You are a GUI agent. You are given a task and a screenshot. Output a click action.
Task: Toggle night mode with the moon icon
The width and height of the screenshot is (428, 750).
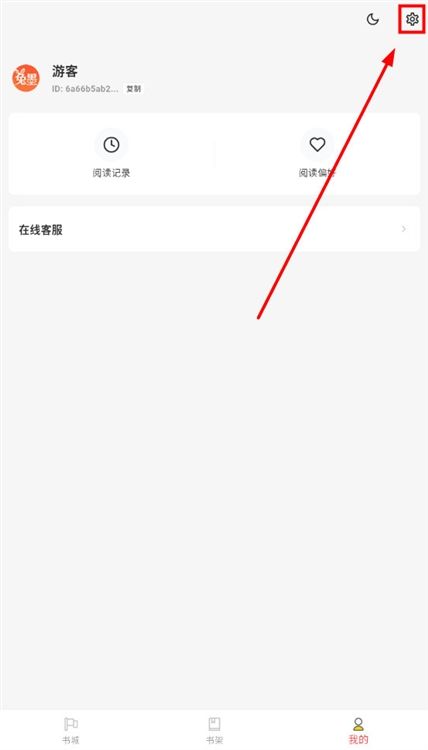373,19
